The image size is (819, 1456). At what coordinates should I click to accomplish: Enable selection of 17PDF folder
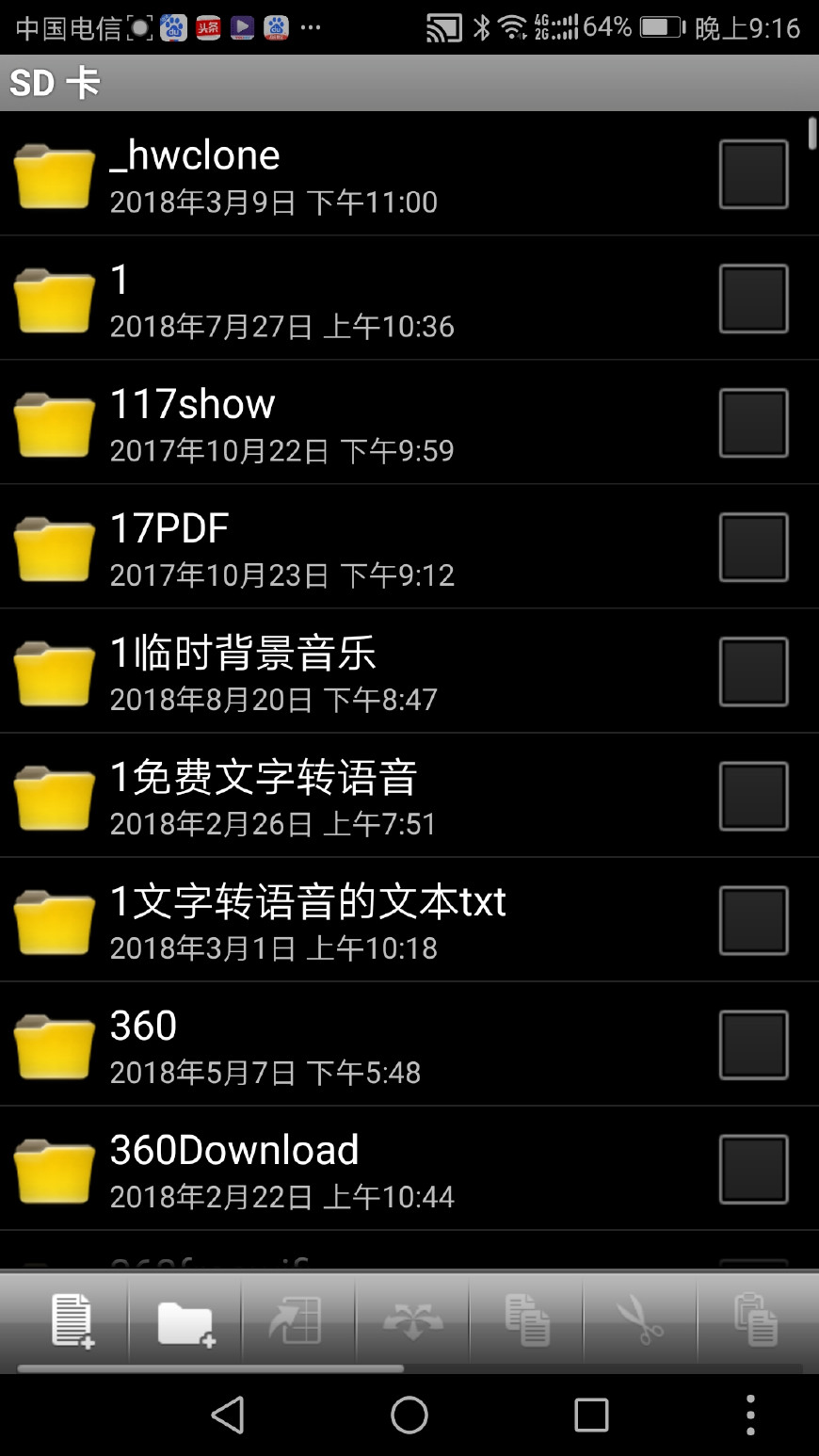tap(754, 546)
